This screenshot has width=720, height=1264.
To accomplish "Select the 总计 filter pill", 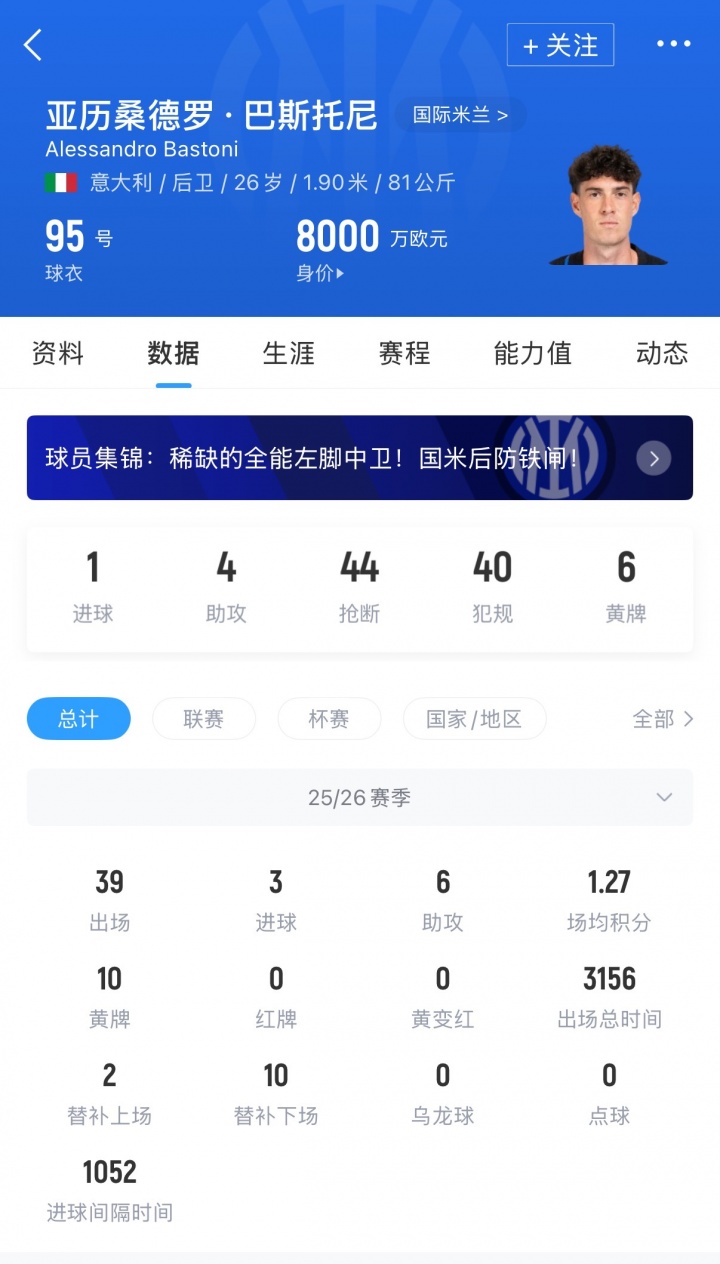I will [78, 719].
